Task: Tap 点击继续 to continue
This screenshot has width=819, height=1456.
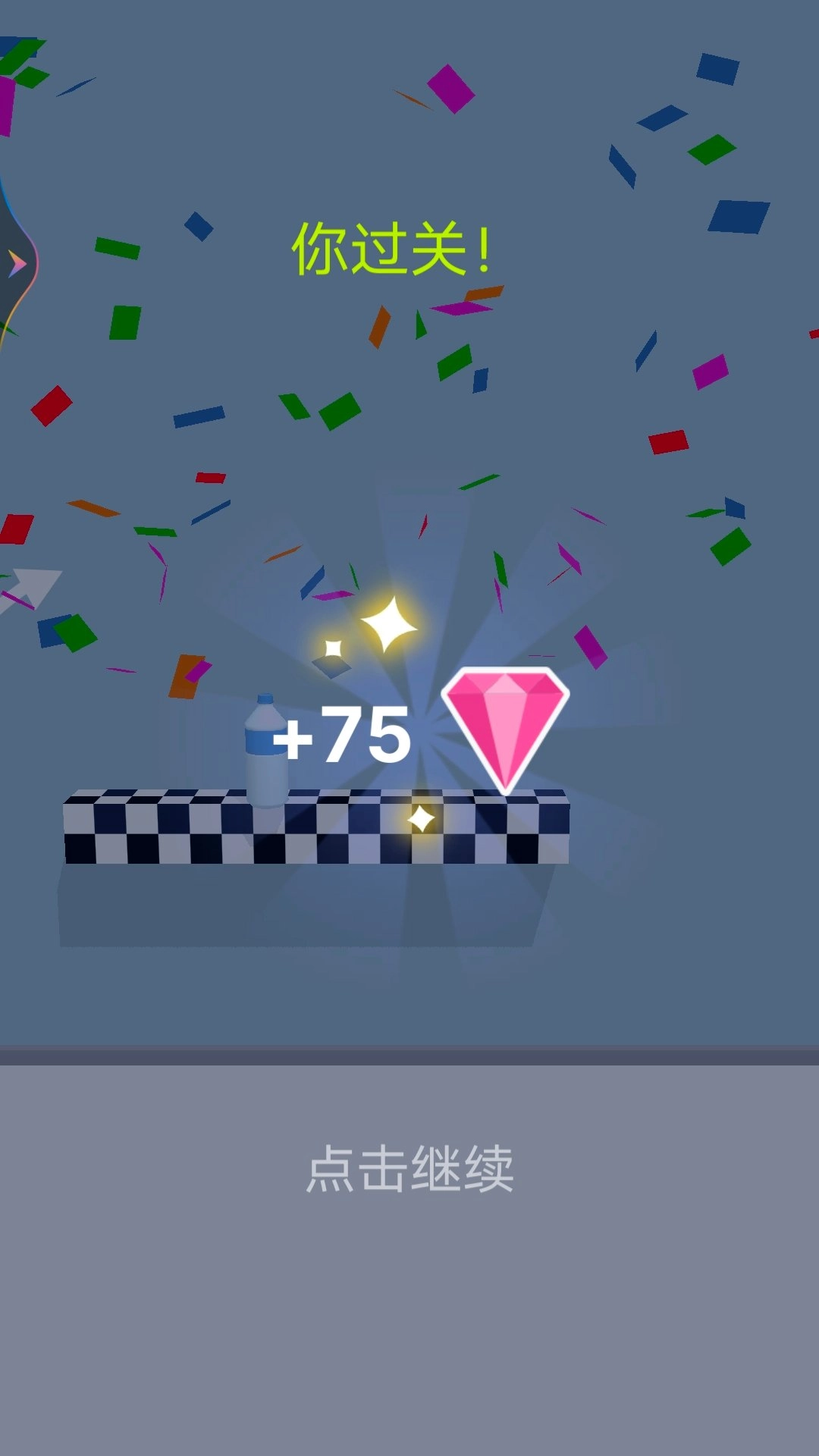Action: coord(409,1169)
